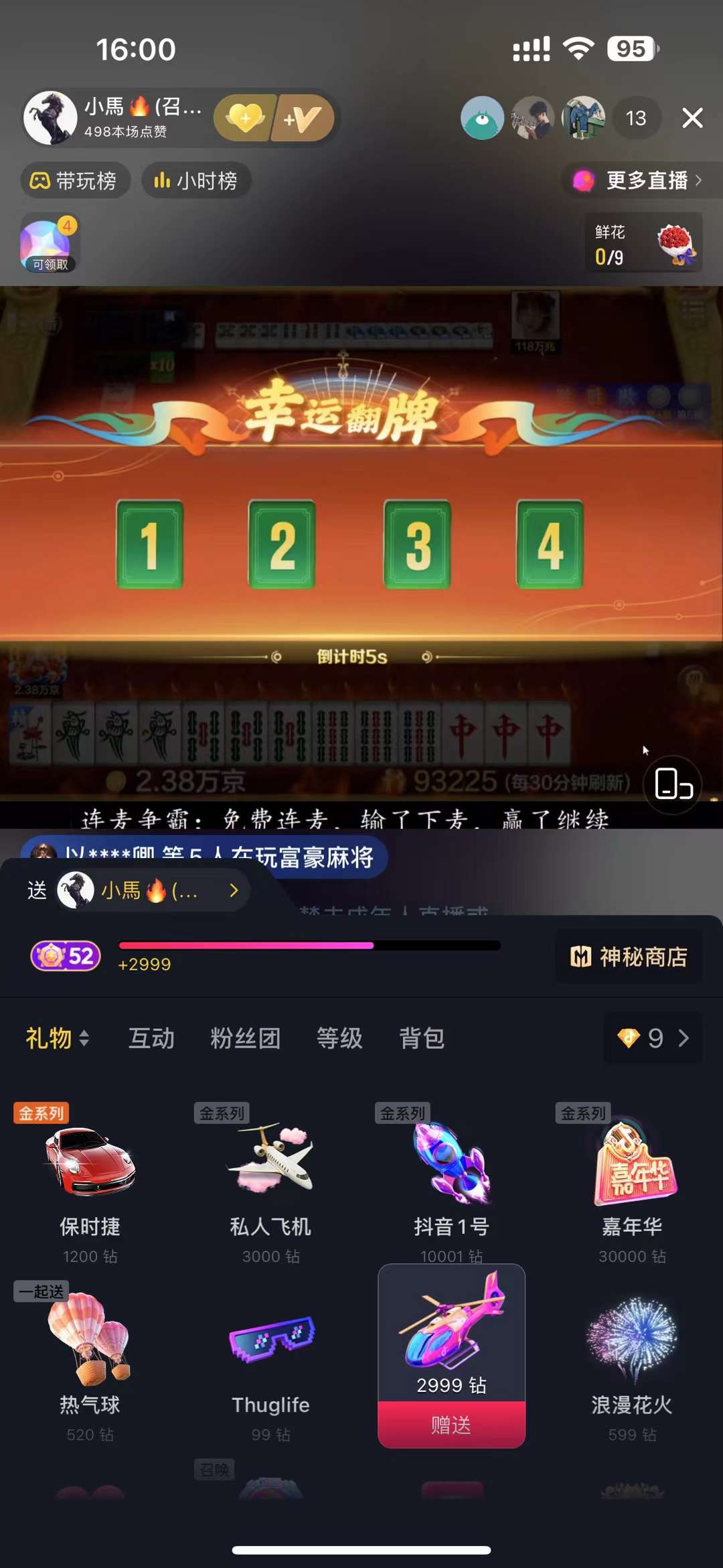The width and height of the screenshot is (723, 1568).
Task: Open diamond balance recharge
Action: [653, 1038]
